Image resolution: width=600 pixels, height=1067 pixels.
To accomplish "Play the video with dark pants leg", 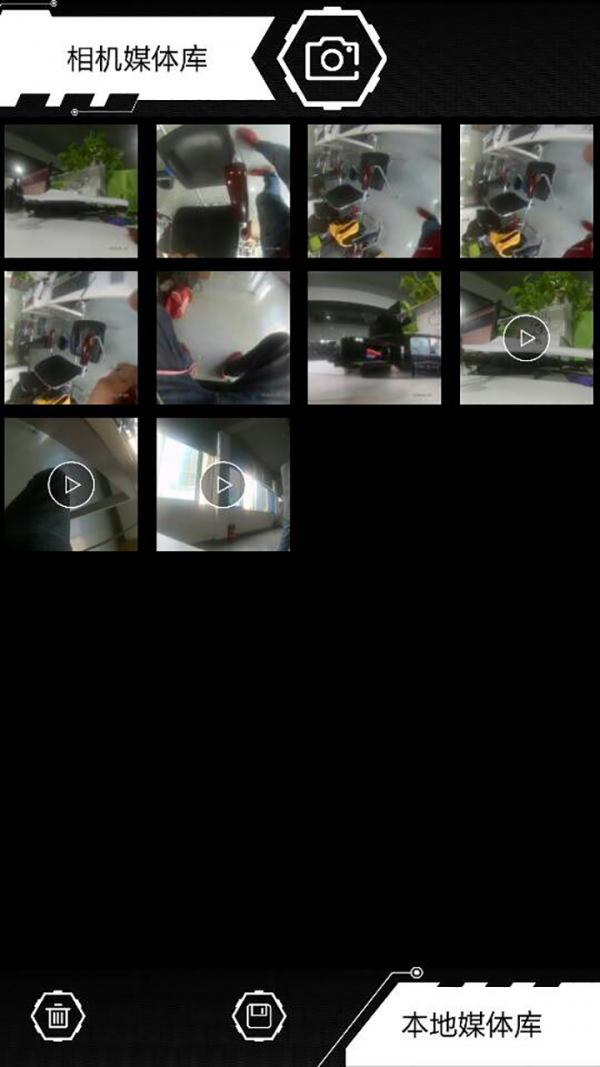I will [x=71, y=485].
